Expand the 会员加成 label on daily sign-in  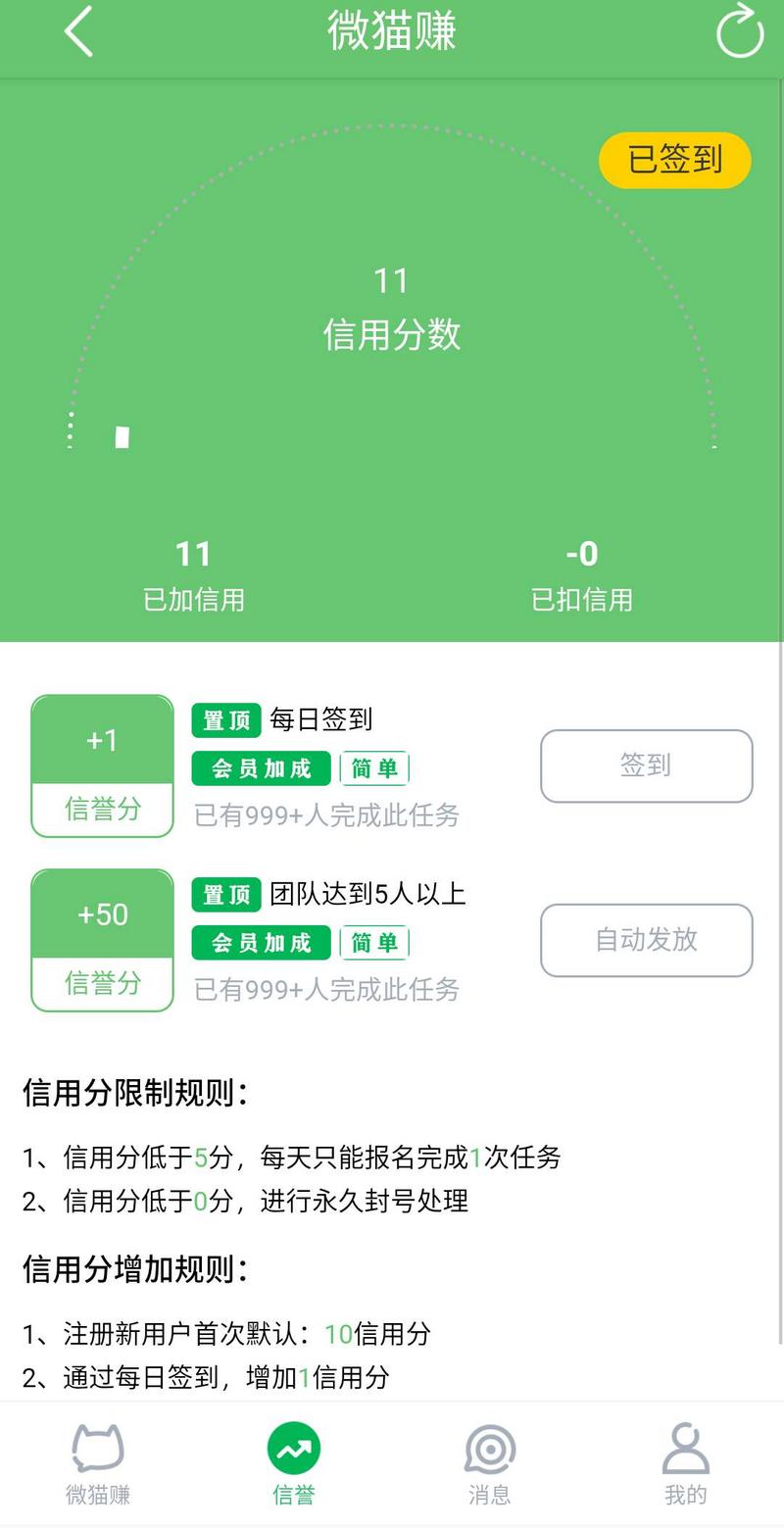[260, 767]
